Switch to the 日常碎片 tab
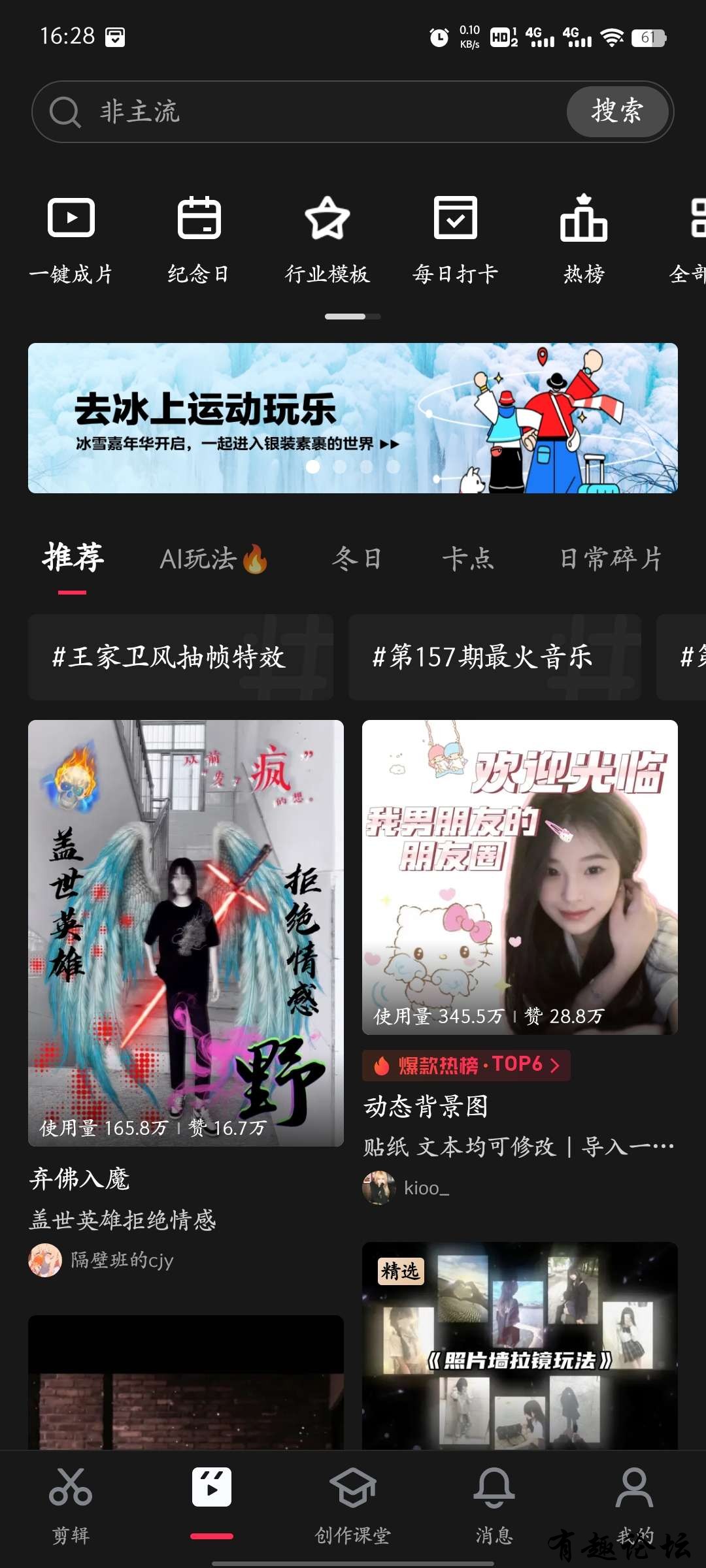The height and width of the screenshot is (1568, 706). click(x=611, y=559)
